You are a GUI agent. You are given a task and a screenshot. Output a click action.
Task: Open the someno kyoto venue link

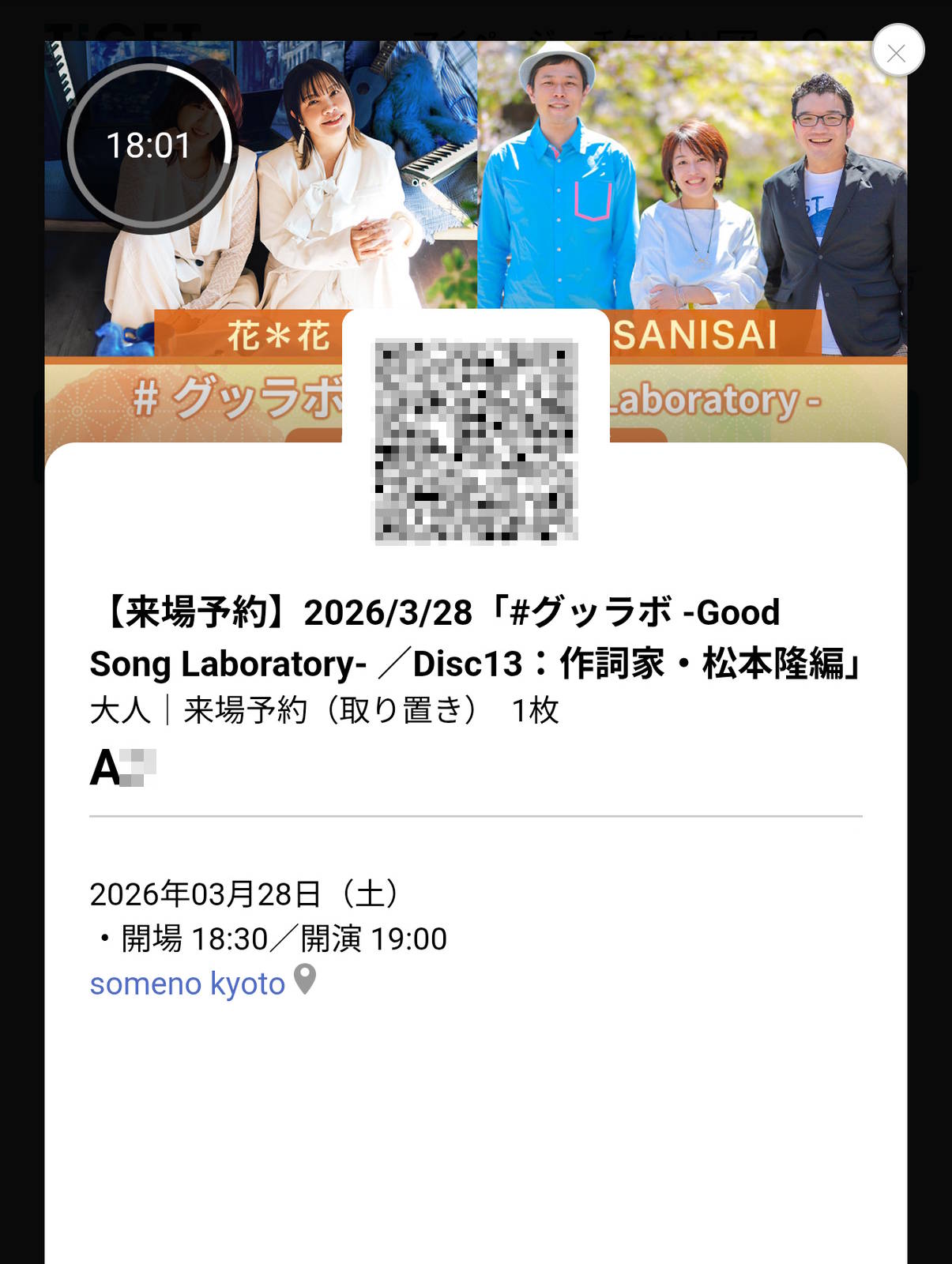186,984
